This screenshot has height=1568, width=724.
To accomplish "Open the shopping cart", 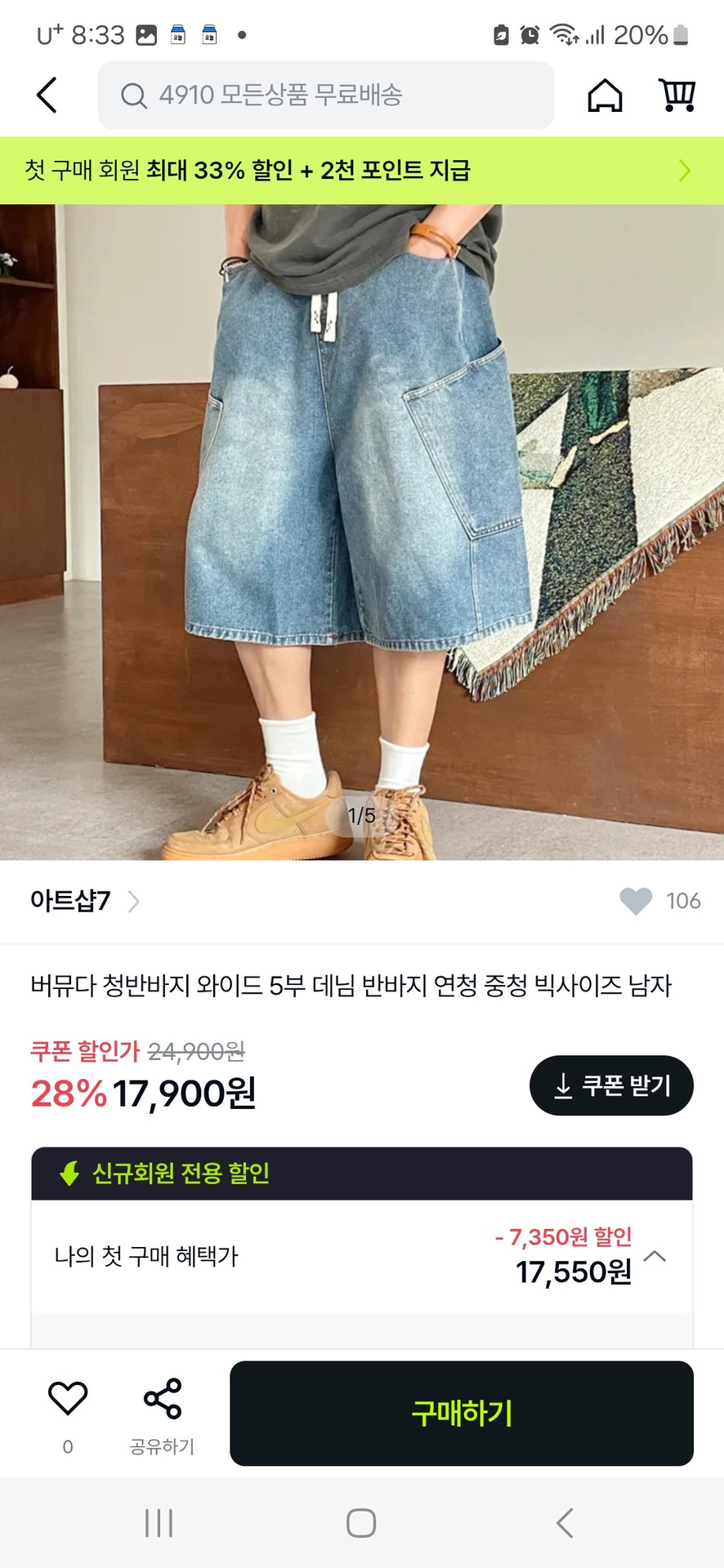I will click(x=677, y=95).
